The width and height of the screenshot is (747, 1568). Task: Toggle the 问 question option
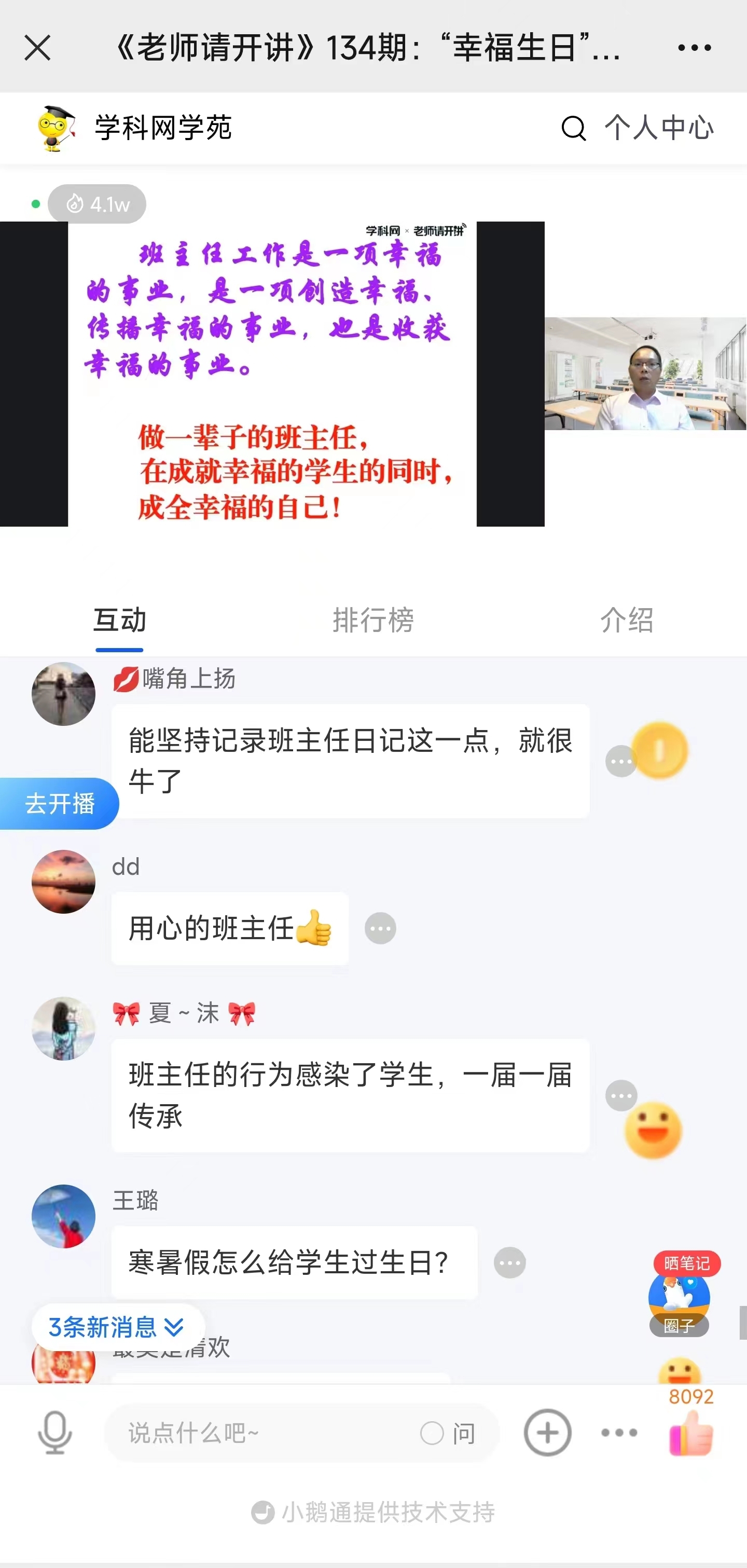(x=433, y=1433)
